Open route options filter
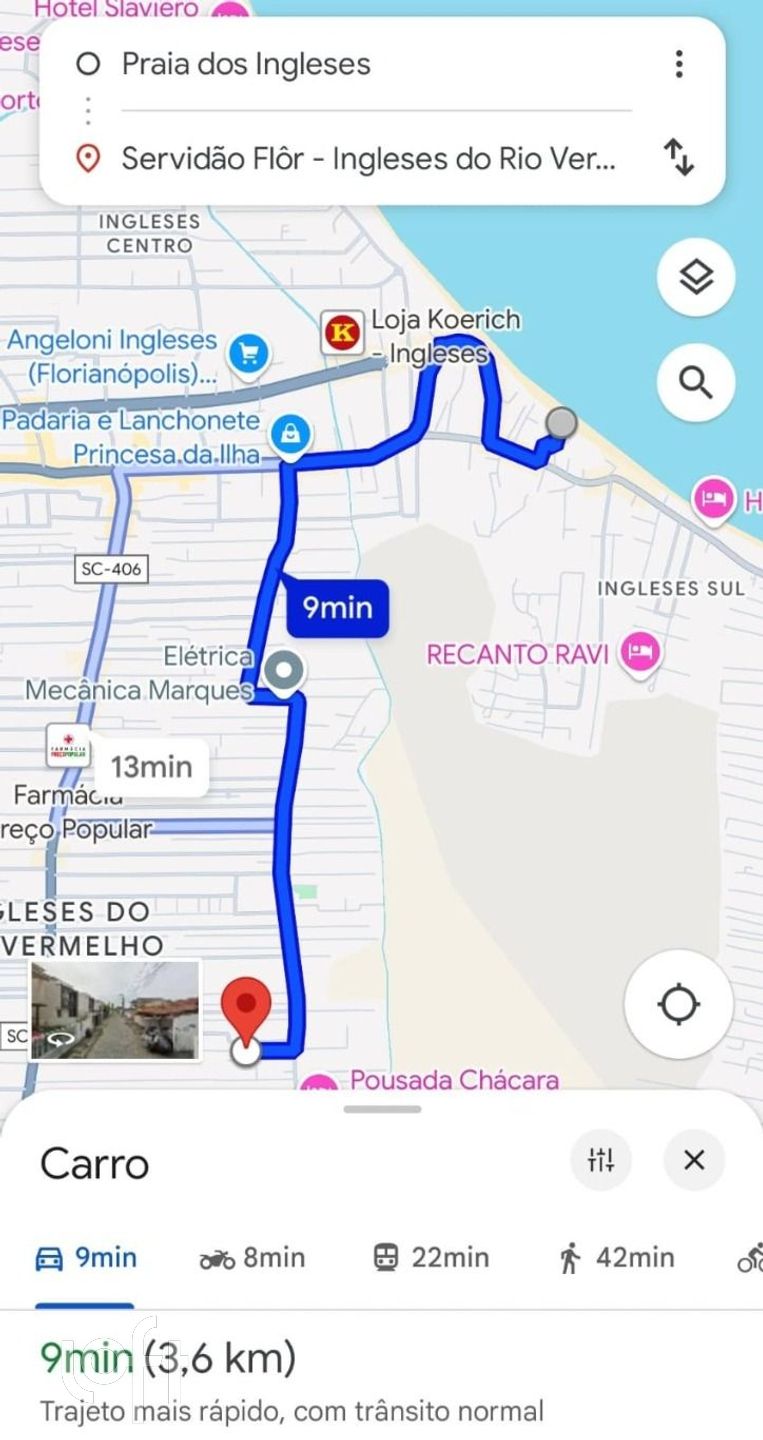The image size is (763, 1440). (600, 1160)
